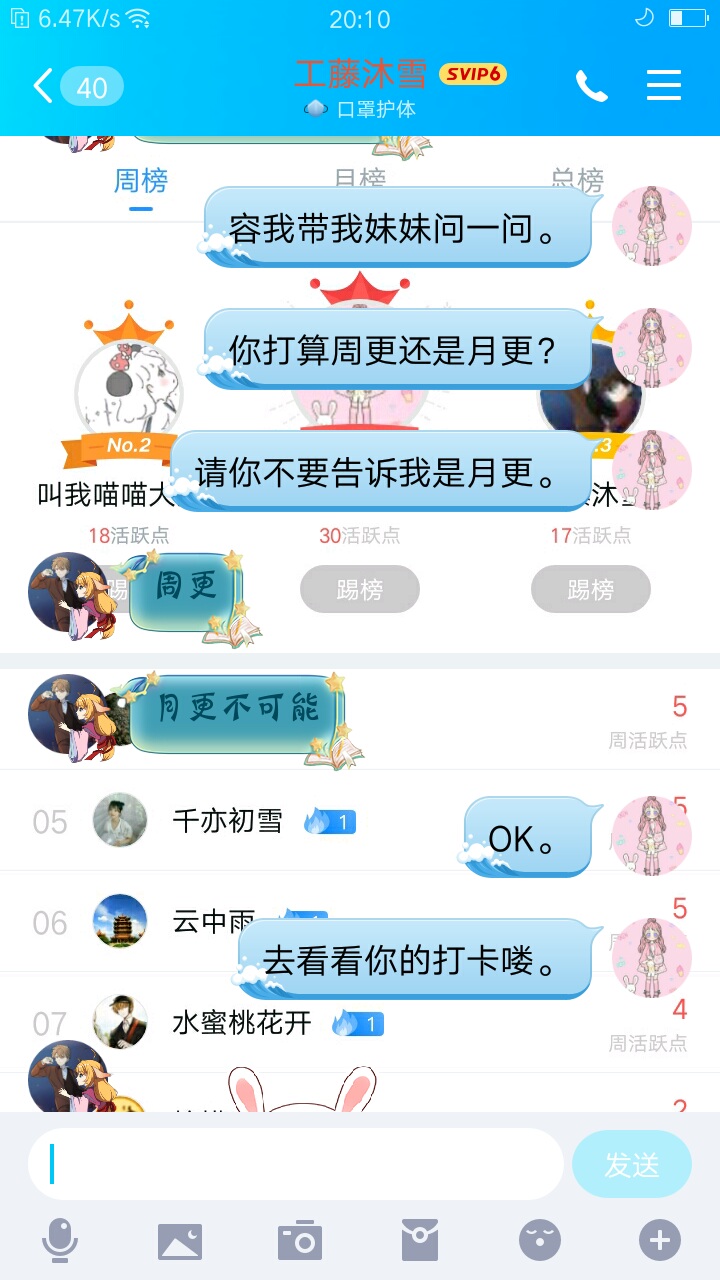This screenshot has height=1280, width=720.
Task: Record a voice message with the microphone
Action: [60, 1241]
